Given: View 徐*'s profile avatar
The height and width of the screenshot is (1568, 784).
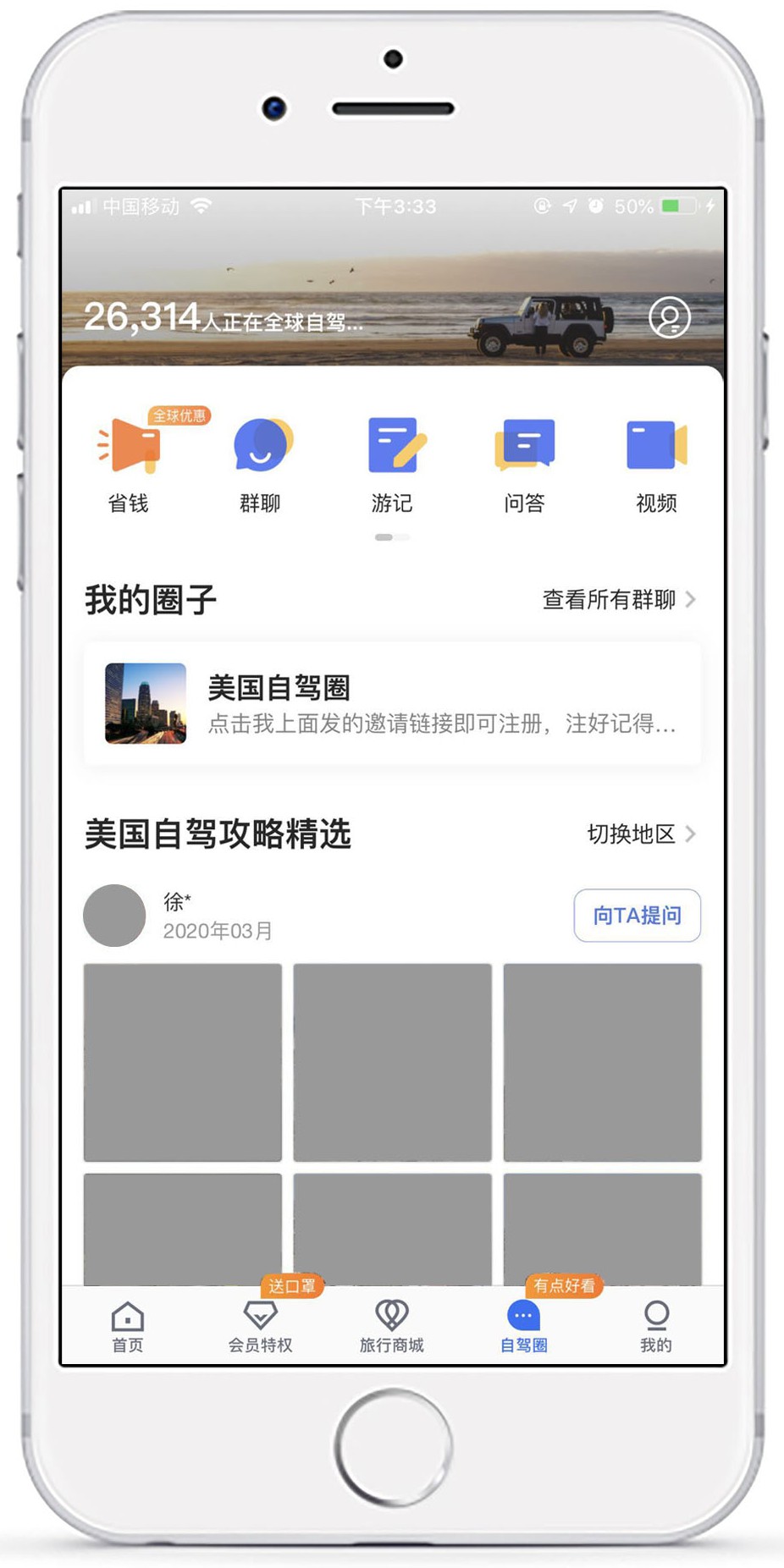Looking at the screenshot, I should 114,916.
